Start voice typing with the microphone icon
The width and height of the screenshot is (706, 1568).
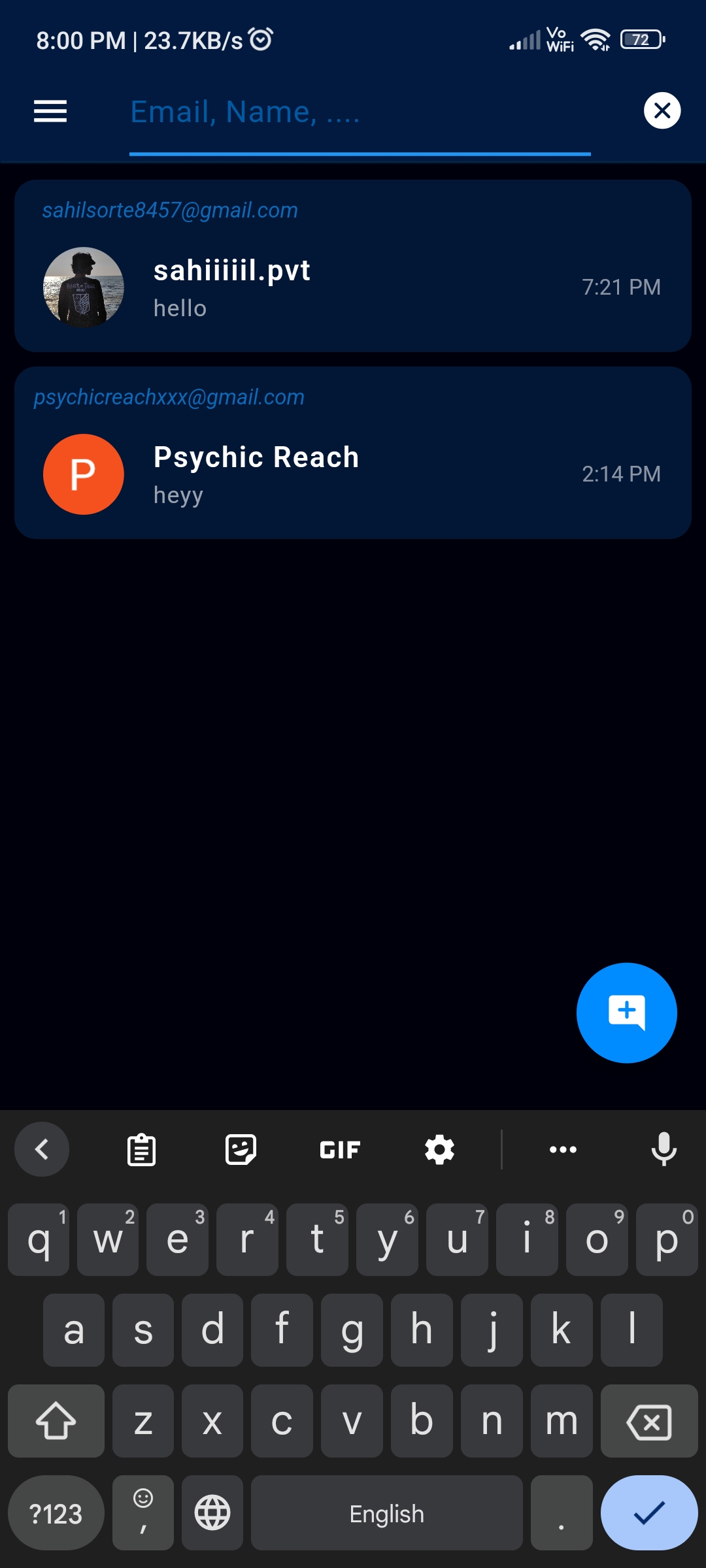[x=664, y=1149]
